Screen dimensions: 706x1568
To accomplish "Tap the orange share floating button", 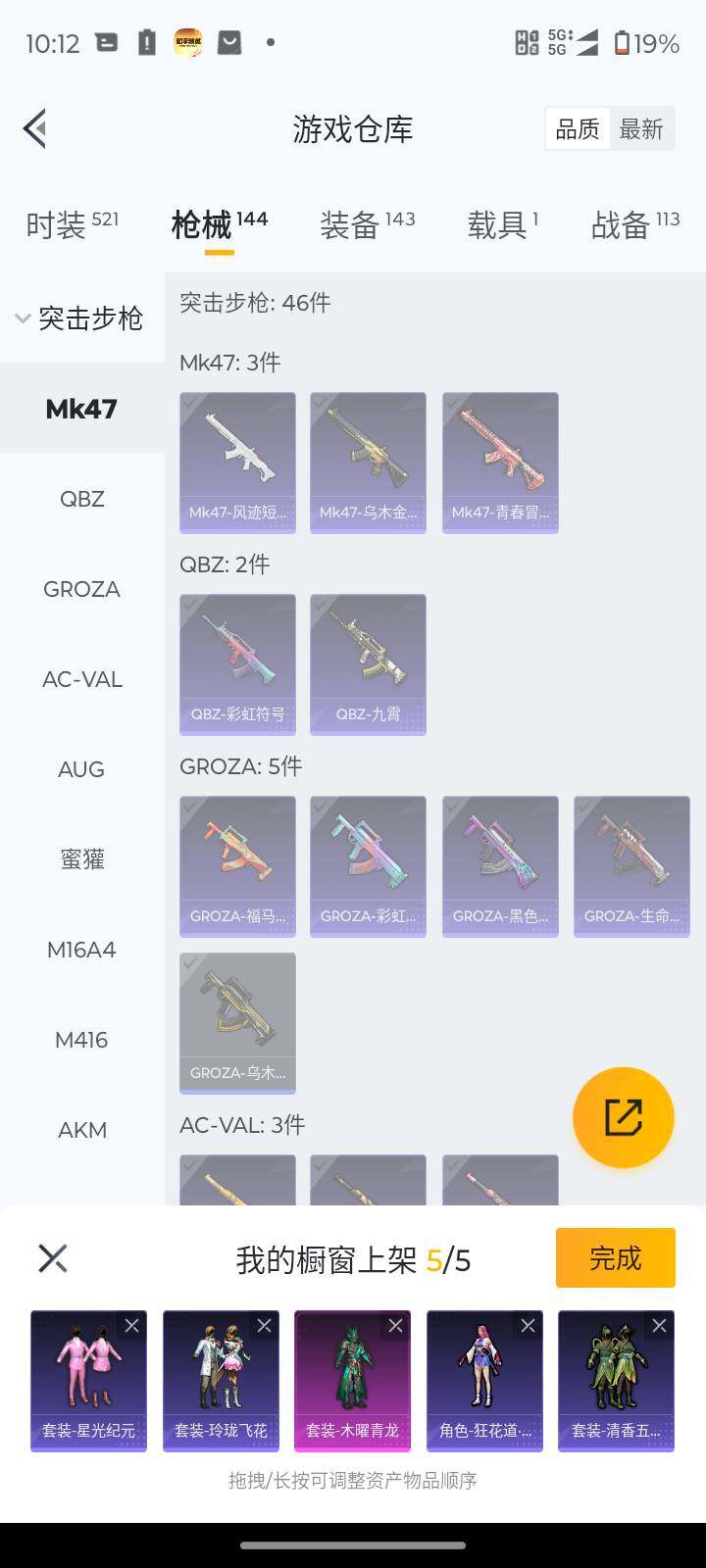I will pos(623,1117).
